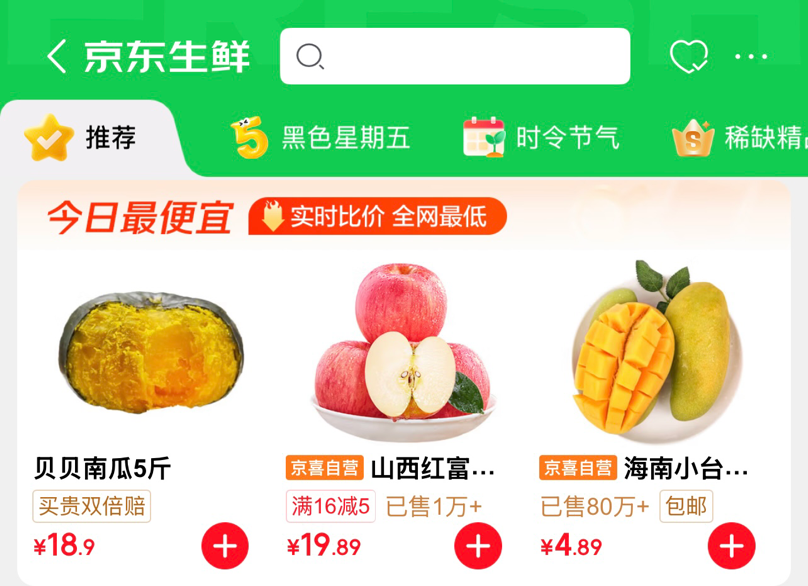Open the 实时比价 全网最低 banner
Screen dimensions: 808x586
pyautogui.click(x=377, y=217)
